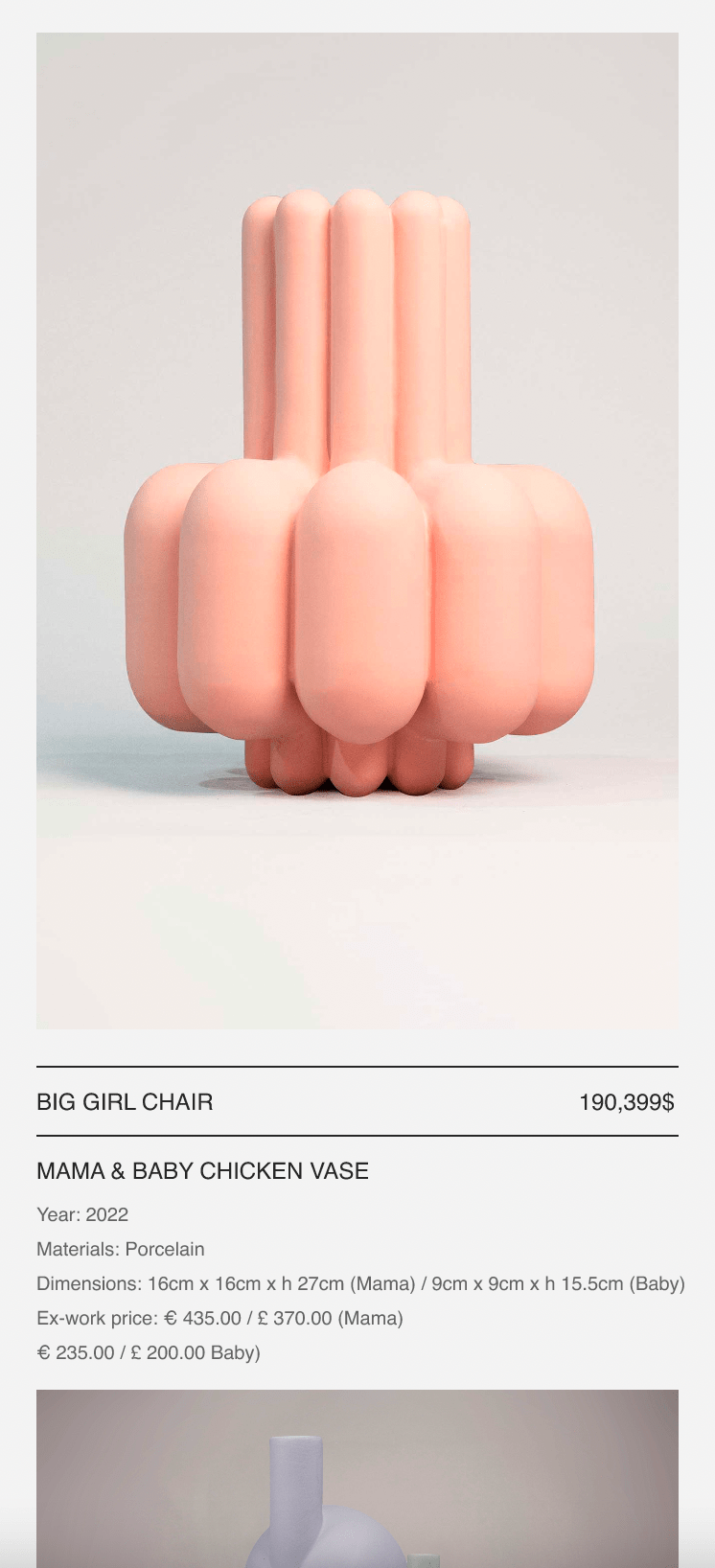Image resolution: width=715 pixels, height=1568 pixels.
Task: Open the pink porcelain vase product image
Action: pyautogui.click(x=357, y=530)
